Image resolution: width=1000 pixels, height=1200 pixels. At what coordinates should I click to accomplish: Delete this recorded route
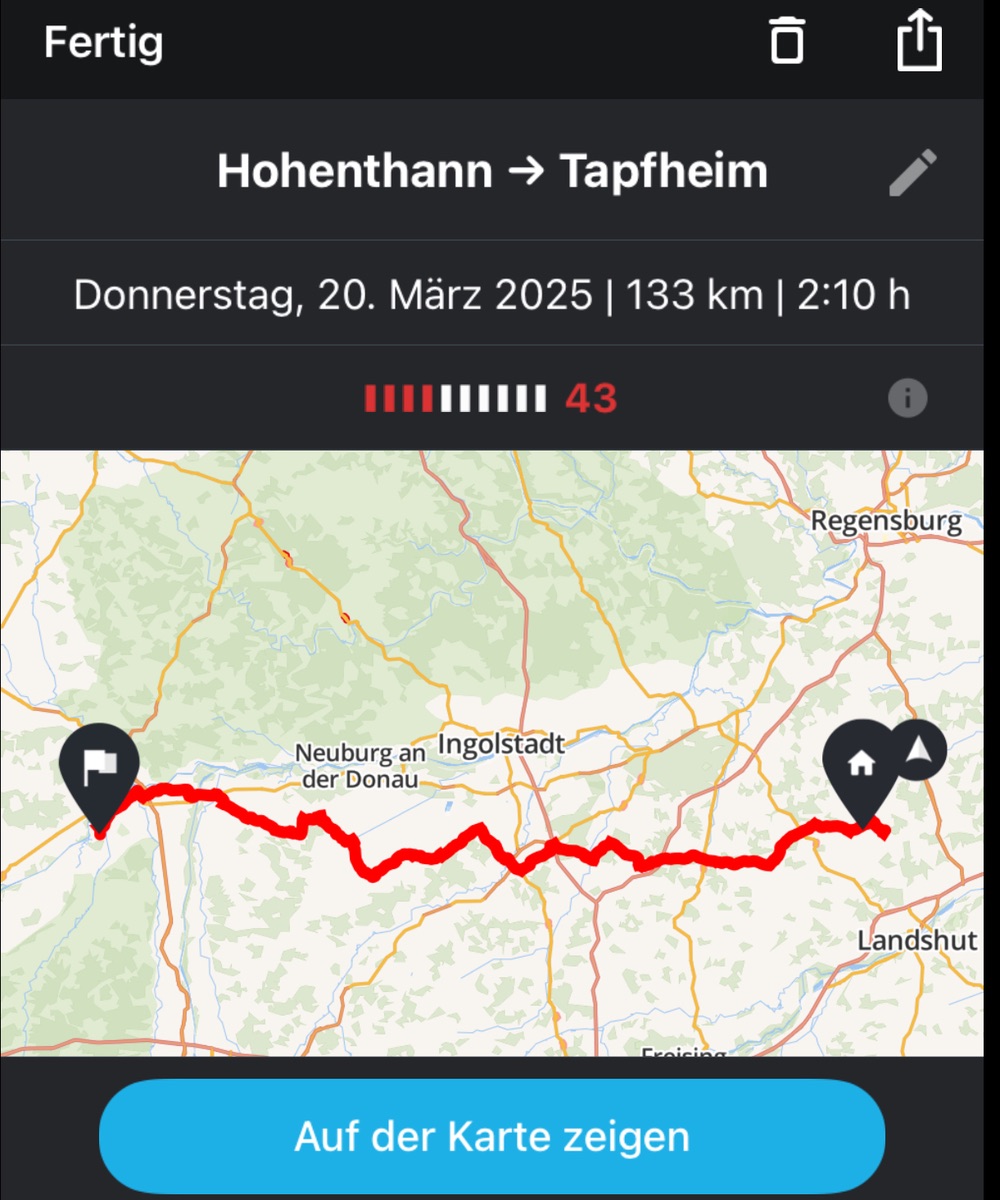pos(787,42)
